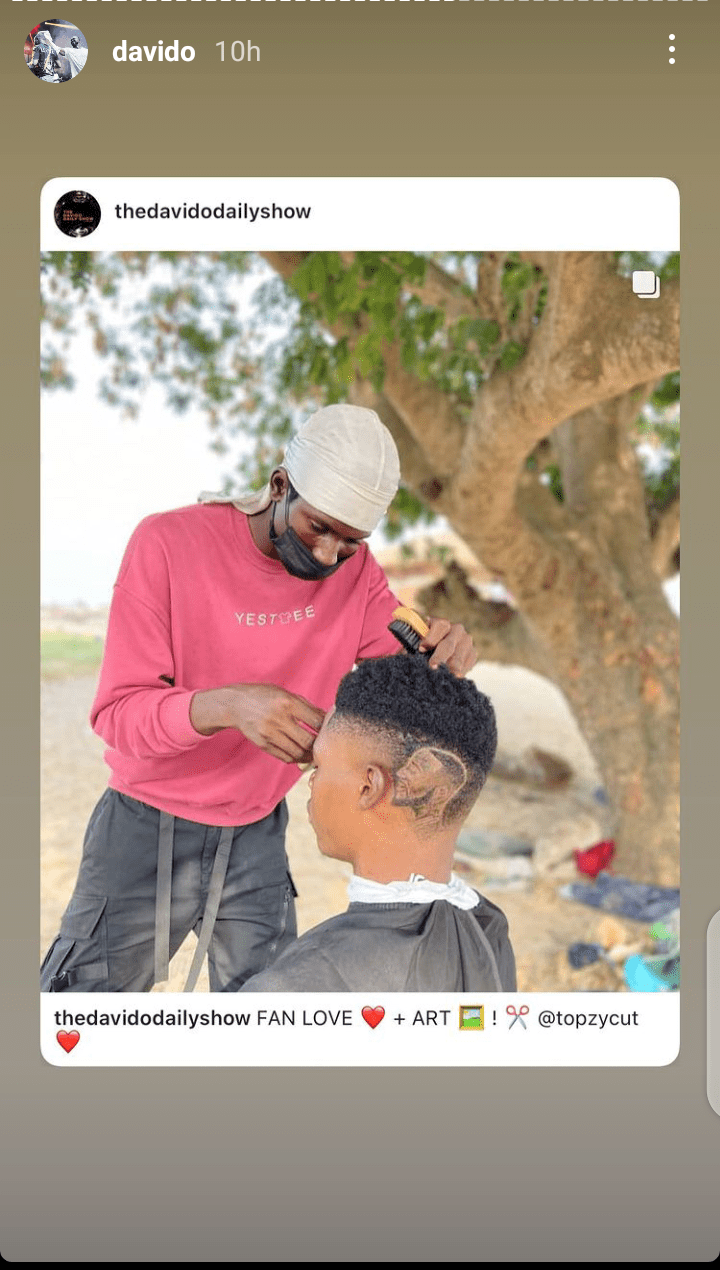Screen dimensions: 720x1270
Task: Open the story overflow menu
Action: pos(671,49)
